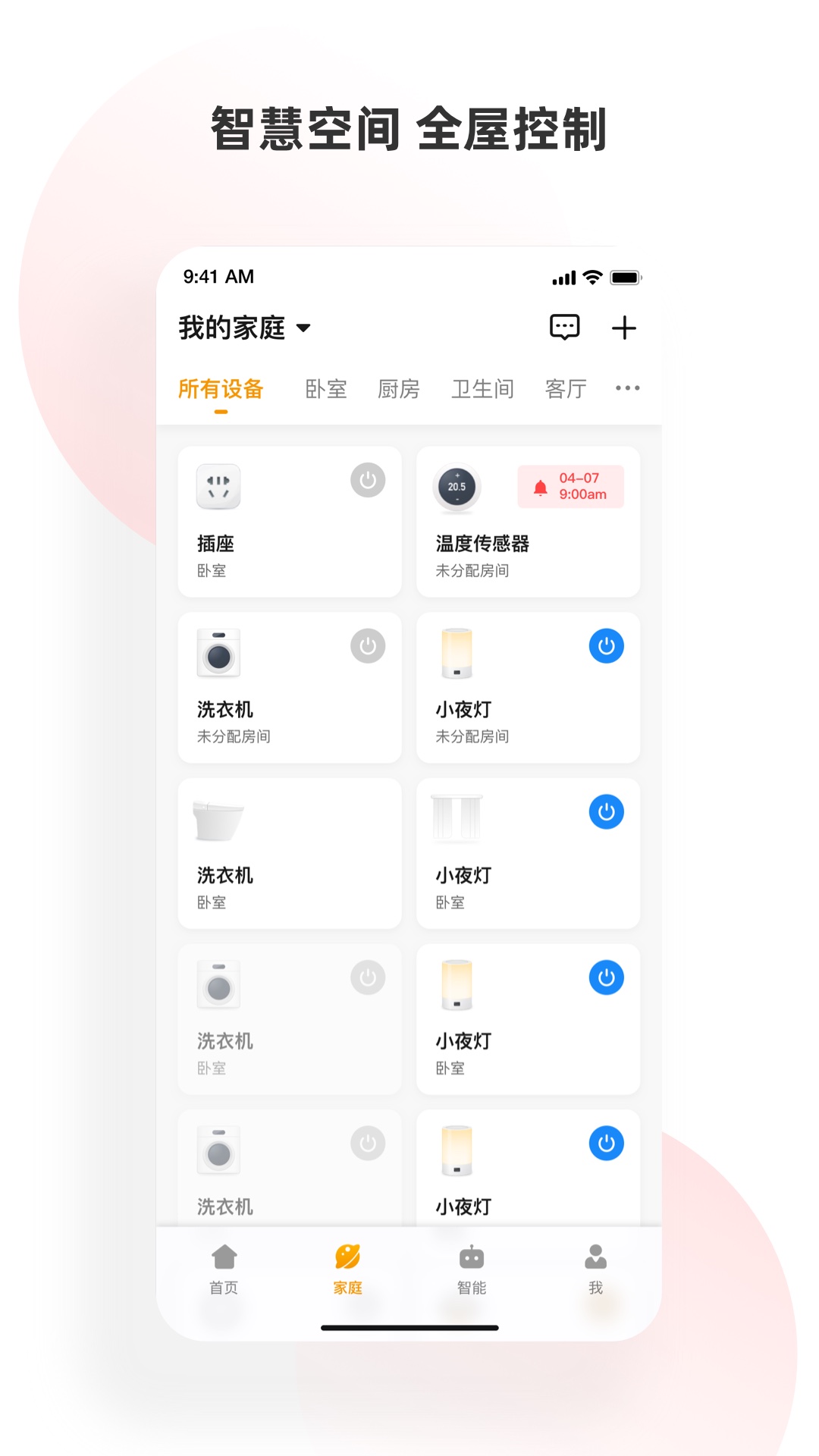This screenshot has height=1456, width=819.
Task: Open the 04-07 9:00am reminder badge
Action: tap(572, 487)
